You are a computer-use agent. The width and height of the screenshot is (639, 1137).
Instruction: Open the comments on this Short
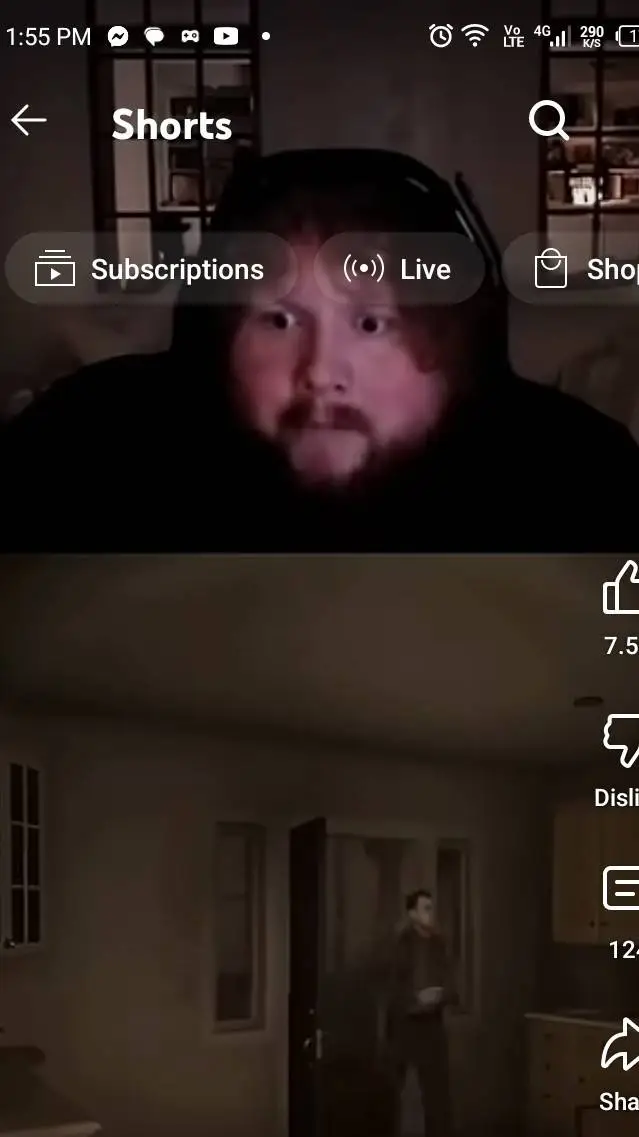point(621,888)
